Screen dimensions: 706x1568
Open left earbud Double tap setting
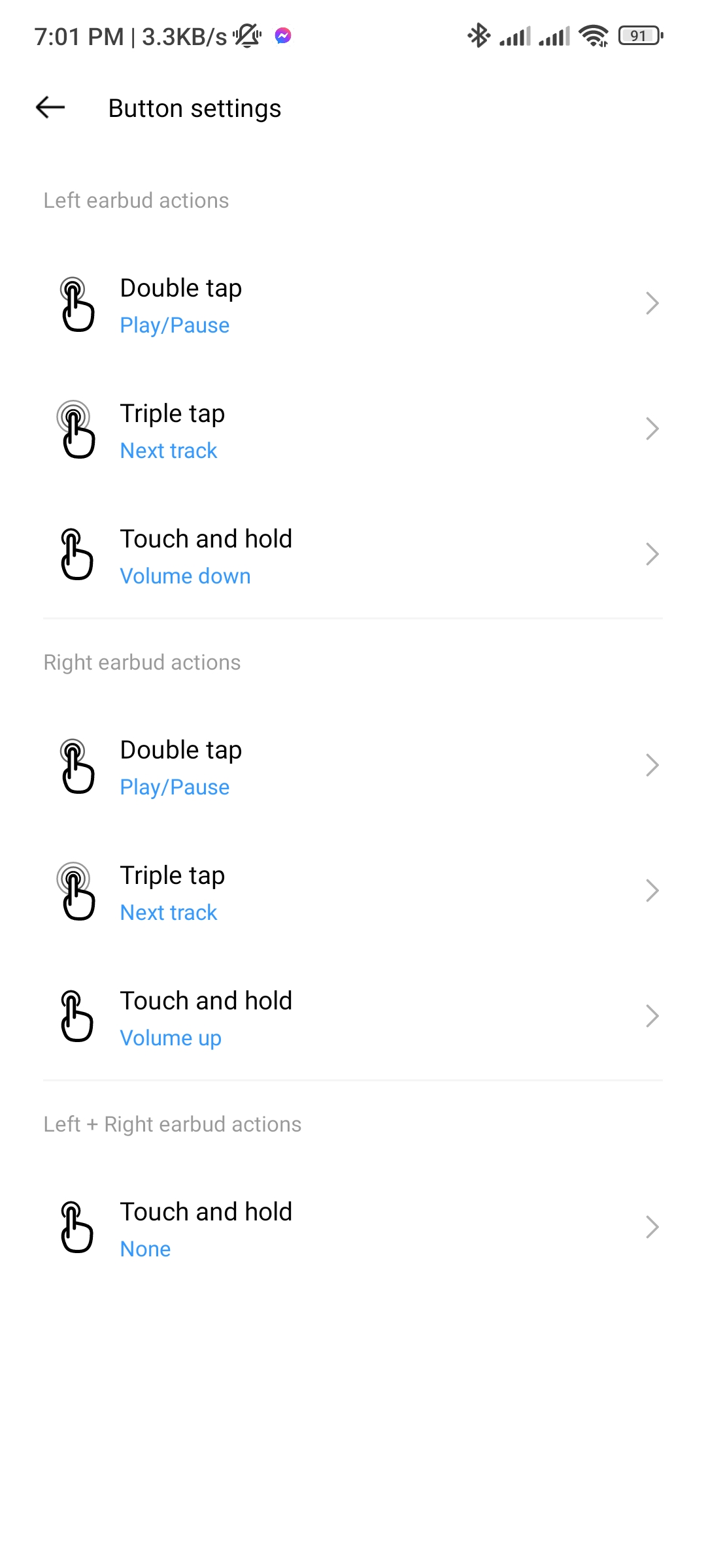353,304
